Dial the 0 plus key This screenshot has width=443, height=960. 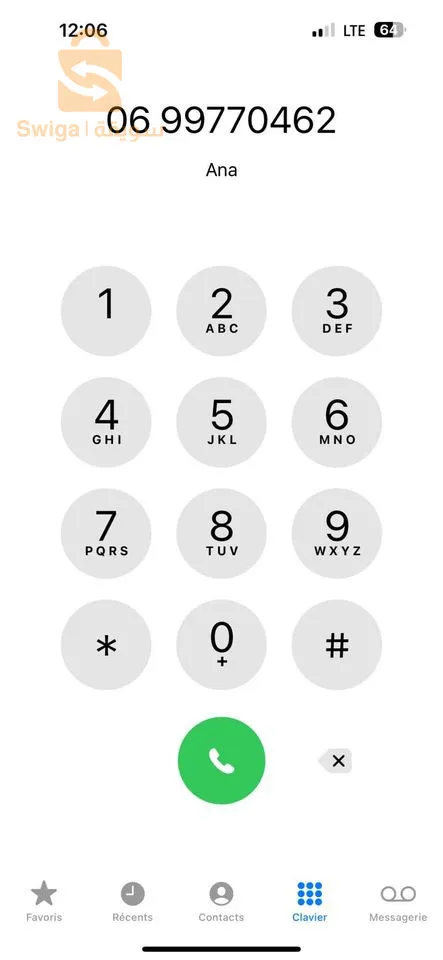tap(222, 645)
